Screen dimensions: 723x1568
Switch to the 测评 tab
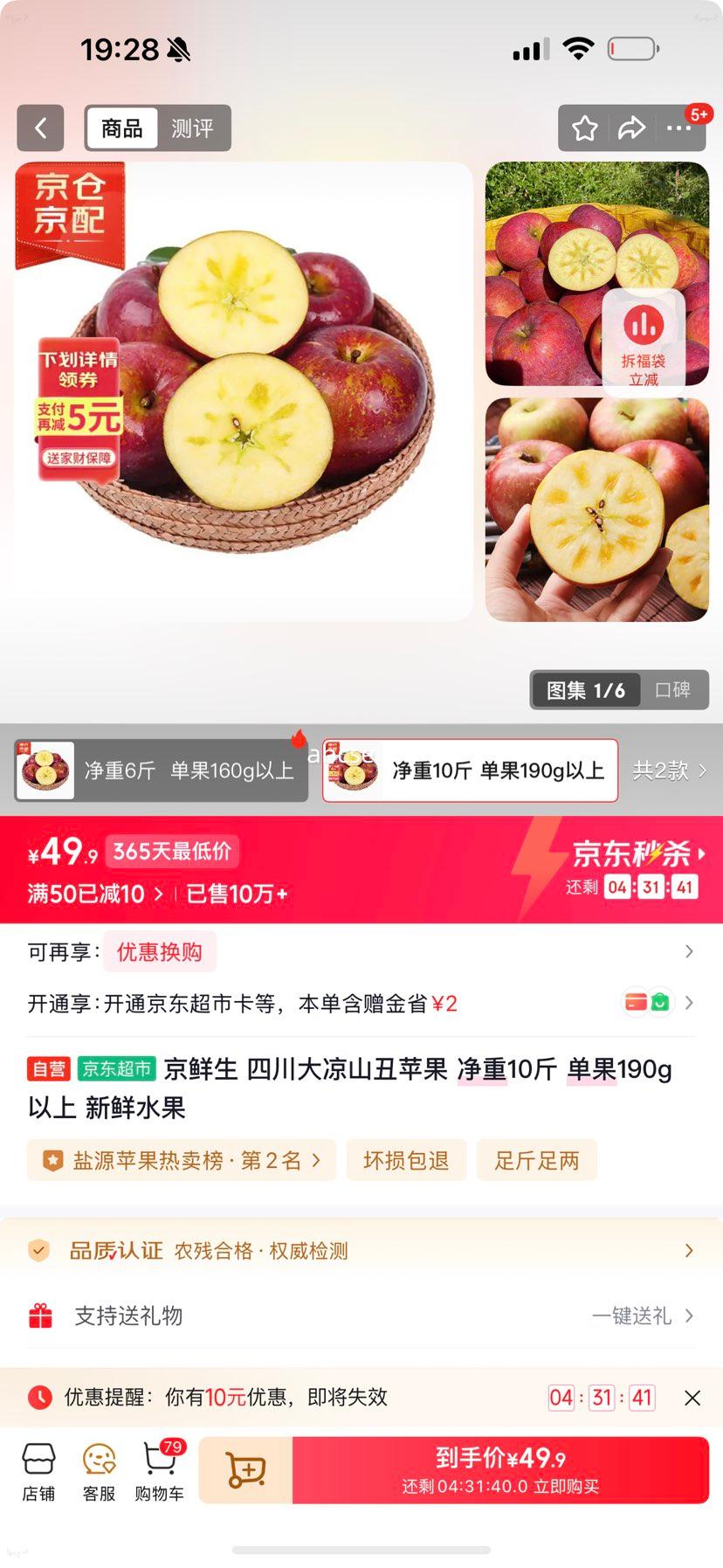192,128
